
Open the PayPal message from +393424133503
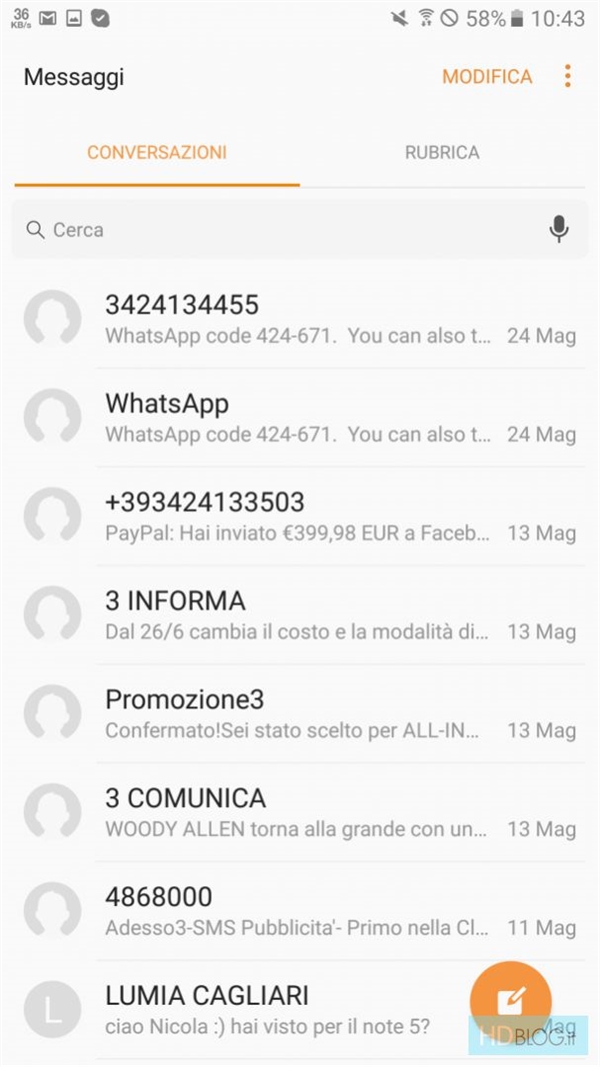[x=300, y=516]
